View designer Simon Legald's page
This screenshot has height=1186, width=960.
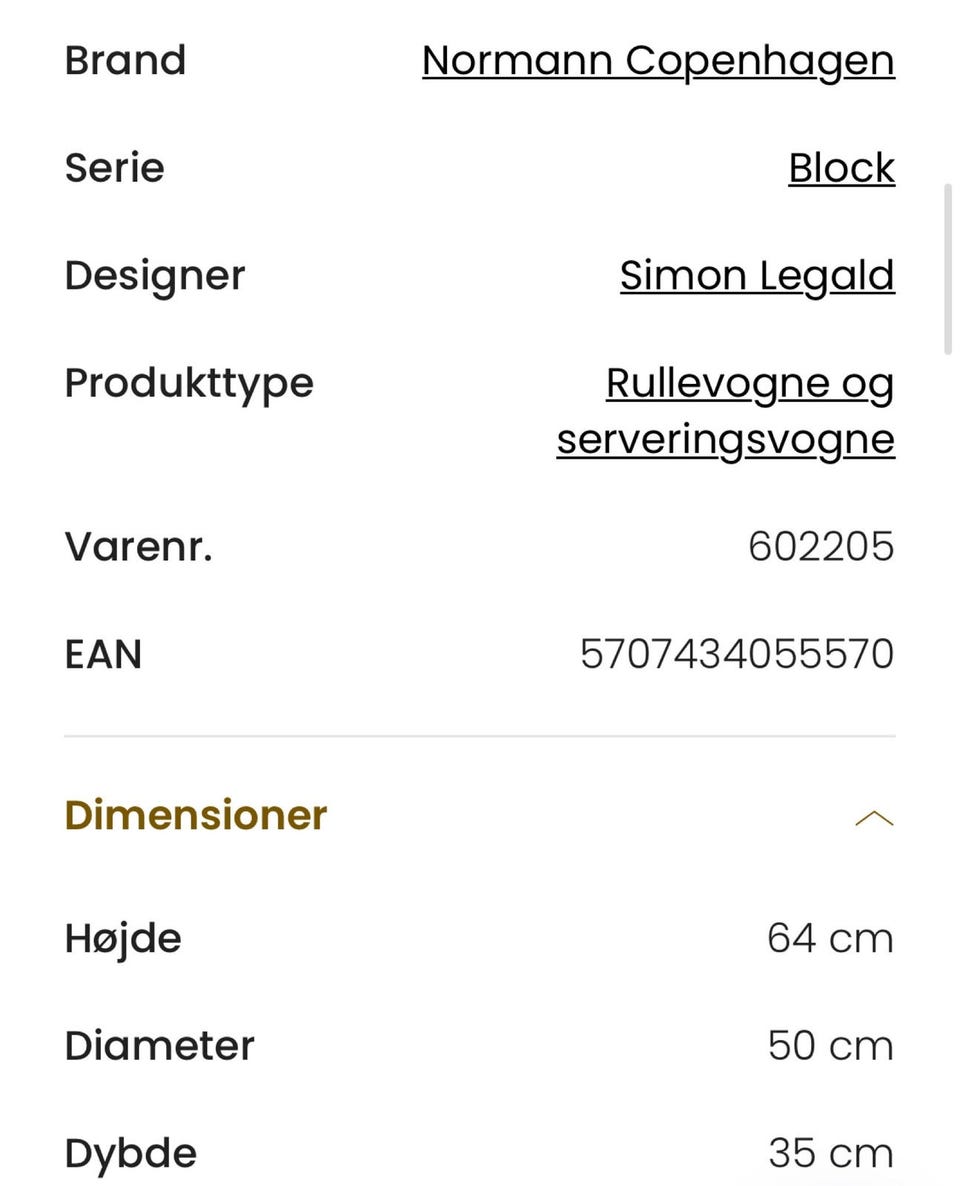pyautogui.click(x=757, y=276)
